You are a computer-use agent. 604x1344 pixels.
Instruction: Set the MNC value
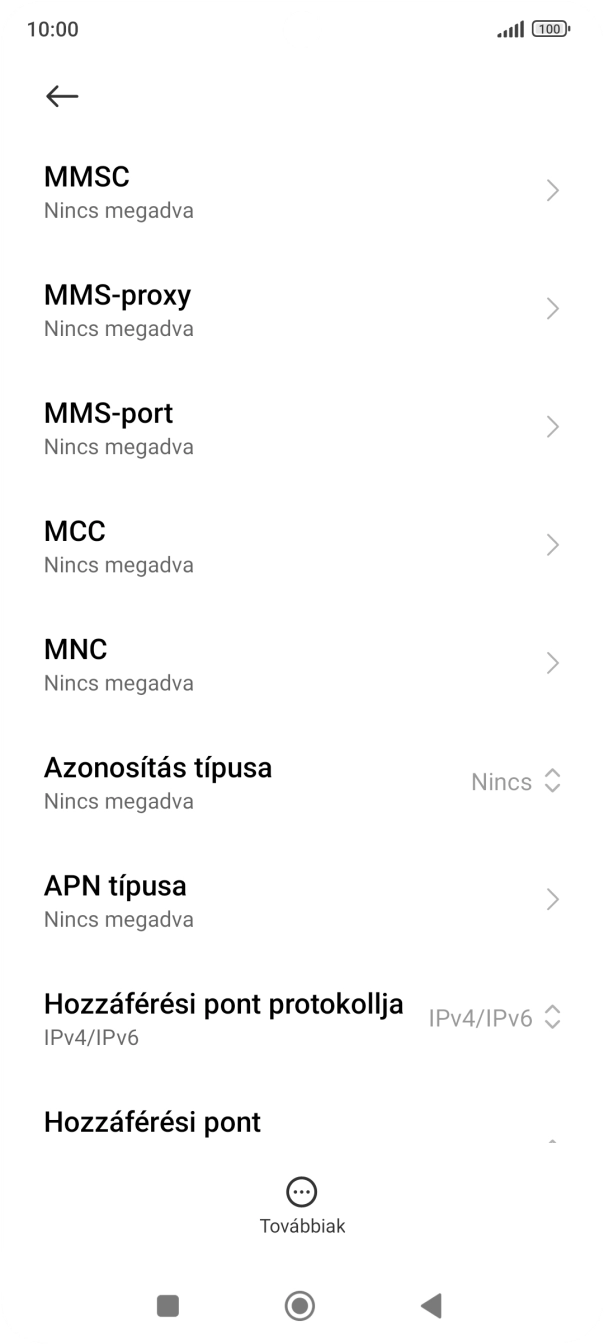click(x=300, y=664)
